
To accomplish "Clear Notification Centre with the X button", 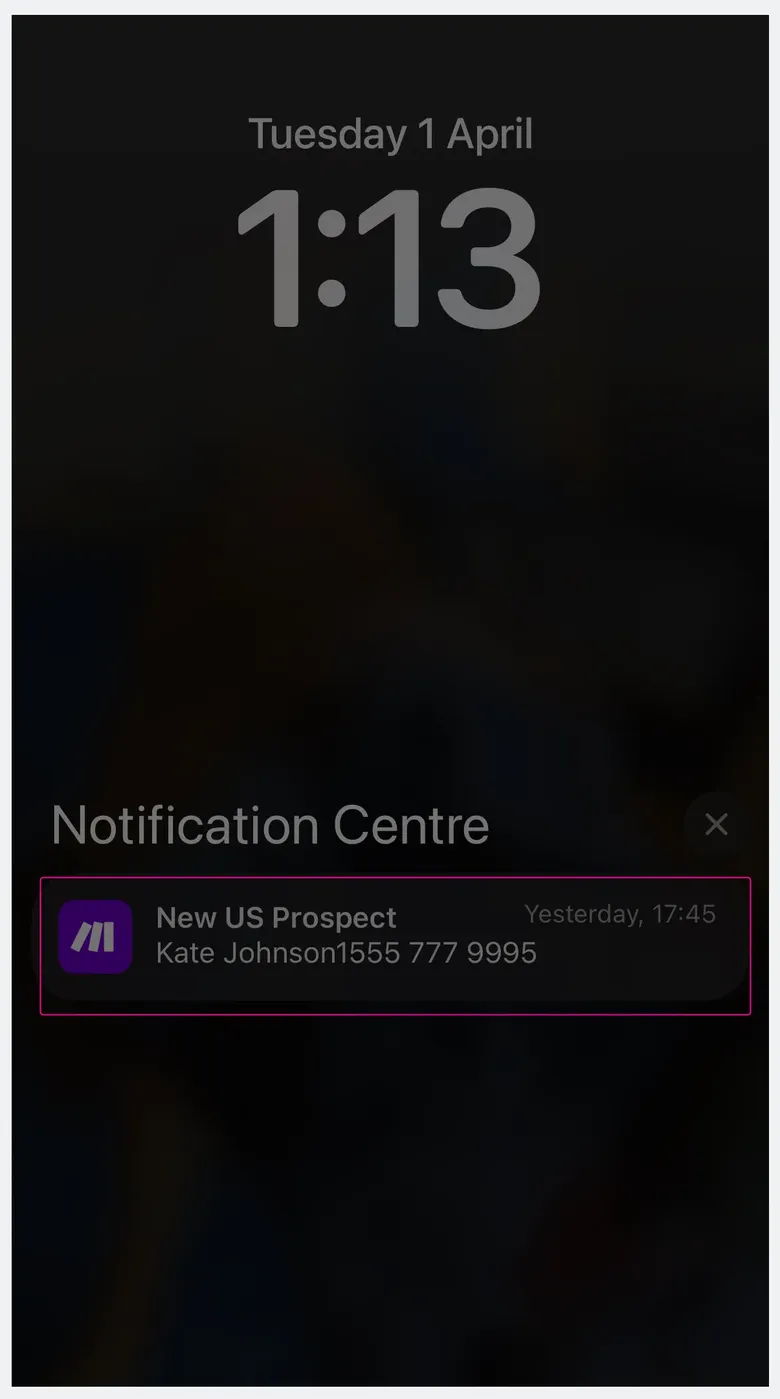I will [716, 824].
